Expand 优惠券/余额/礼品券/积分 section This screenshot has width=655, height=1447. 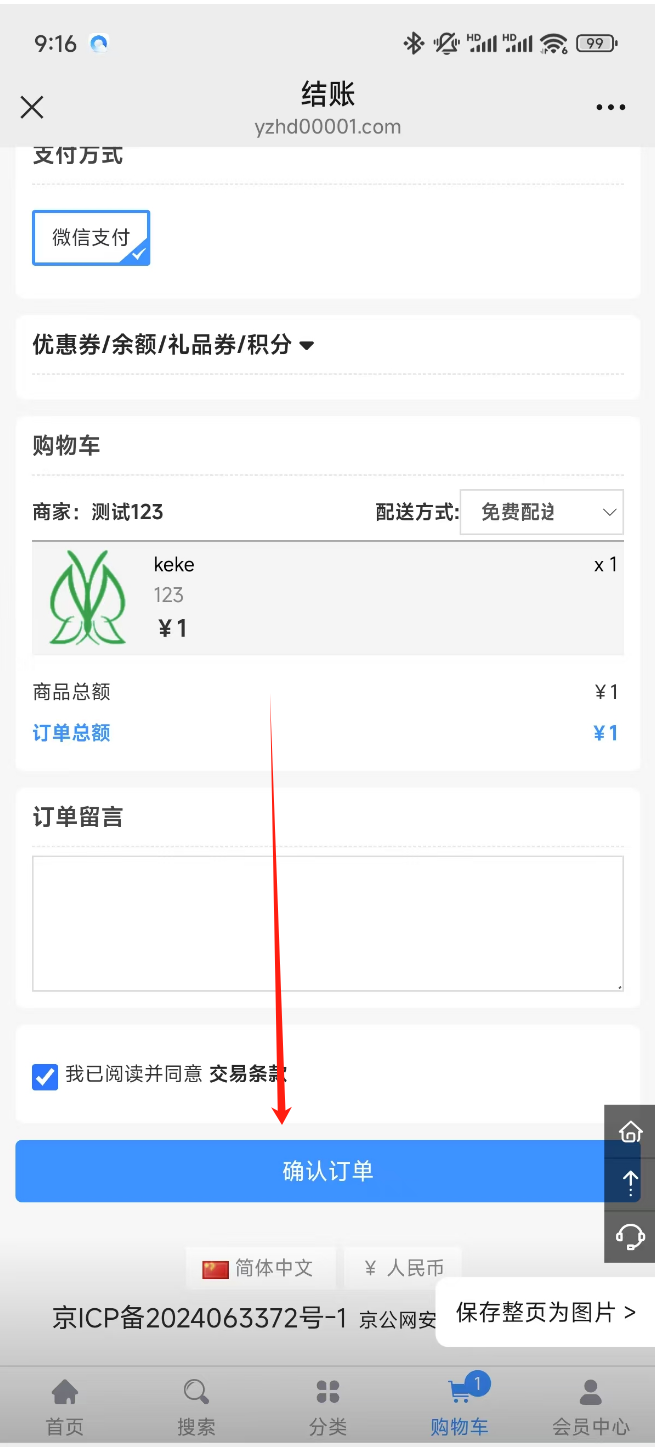[x=174, y=345]
